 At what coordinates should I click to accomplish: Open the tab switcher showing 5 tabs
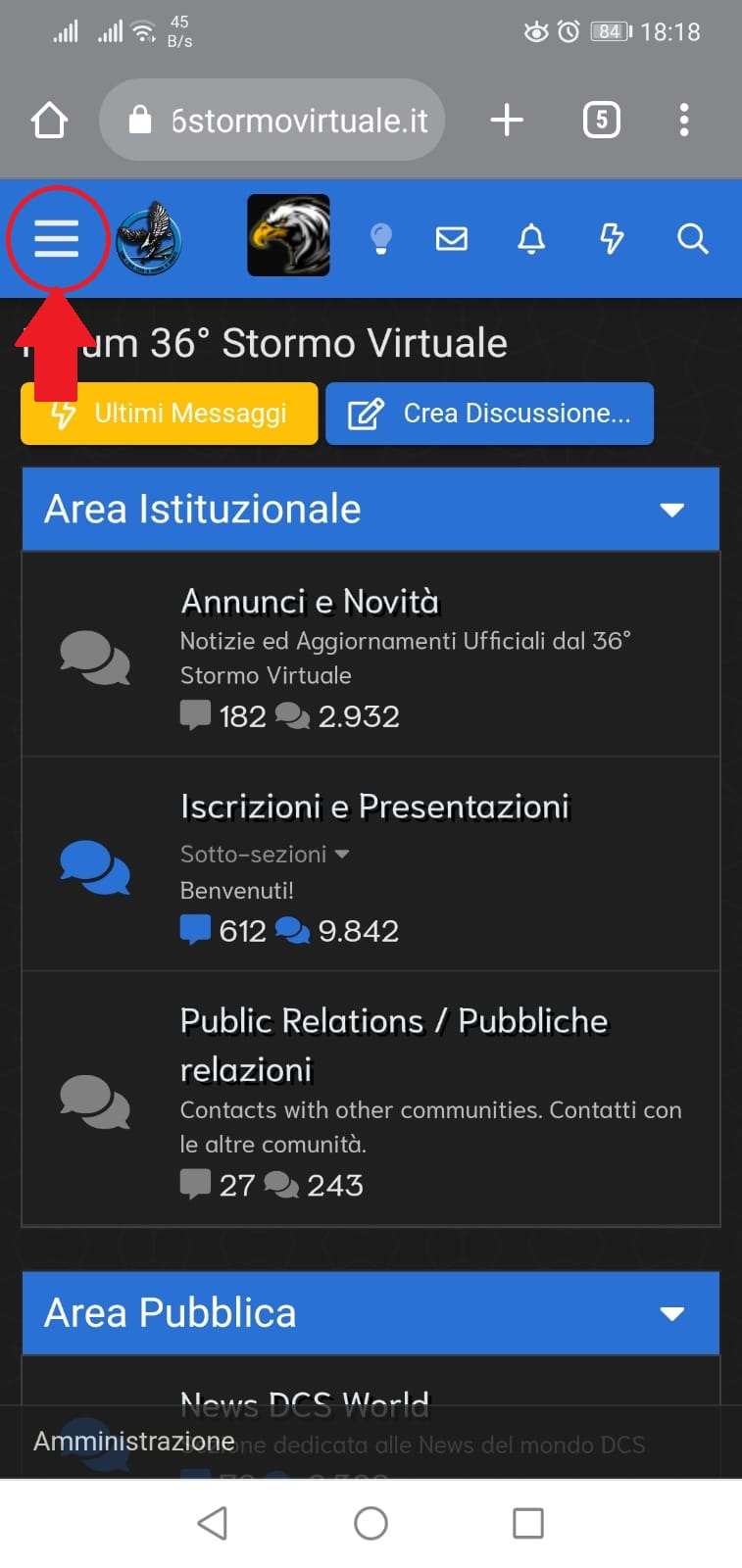(x=601, y=120)
